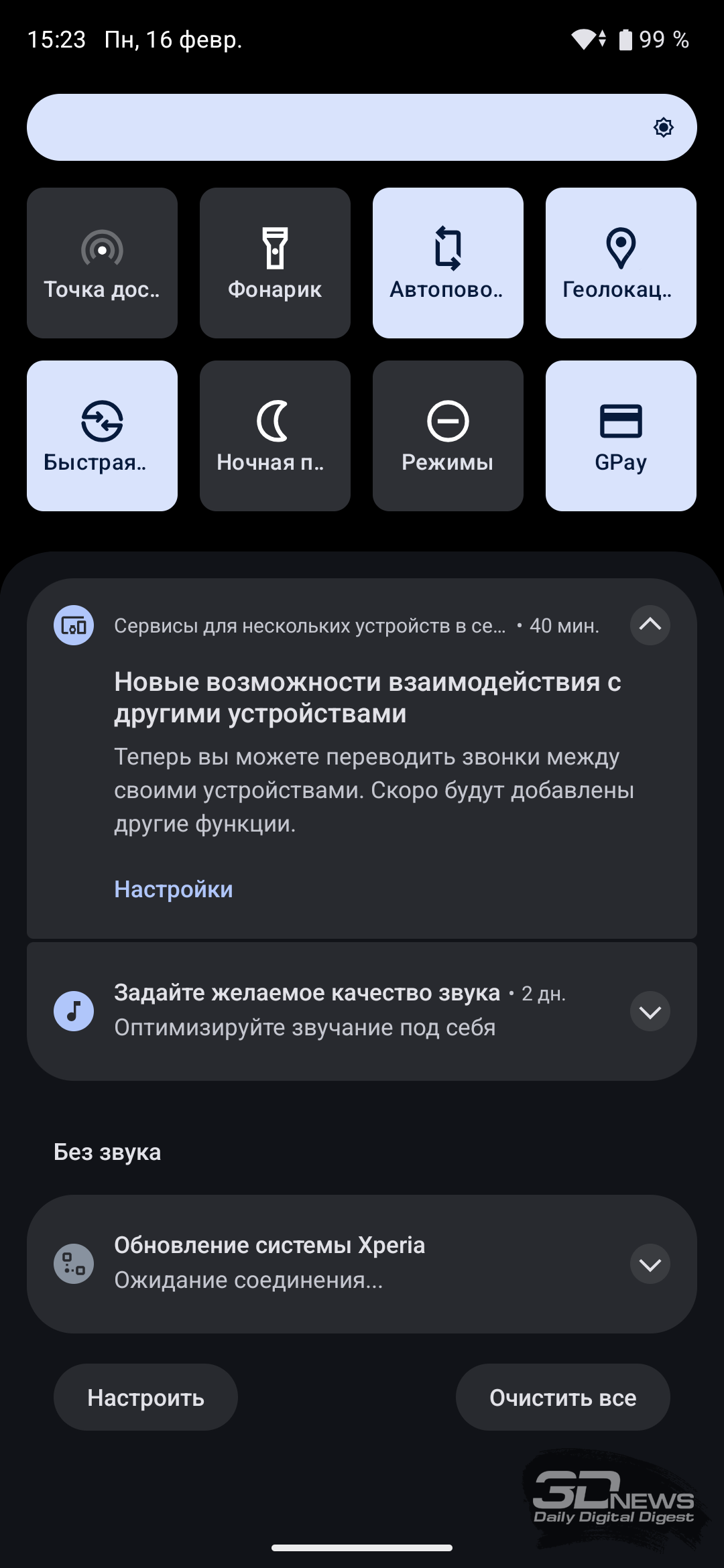Tap the Настроить button
The width and height of the screenshot is (724, 1568).
click(x=145, y=1398)
